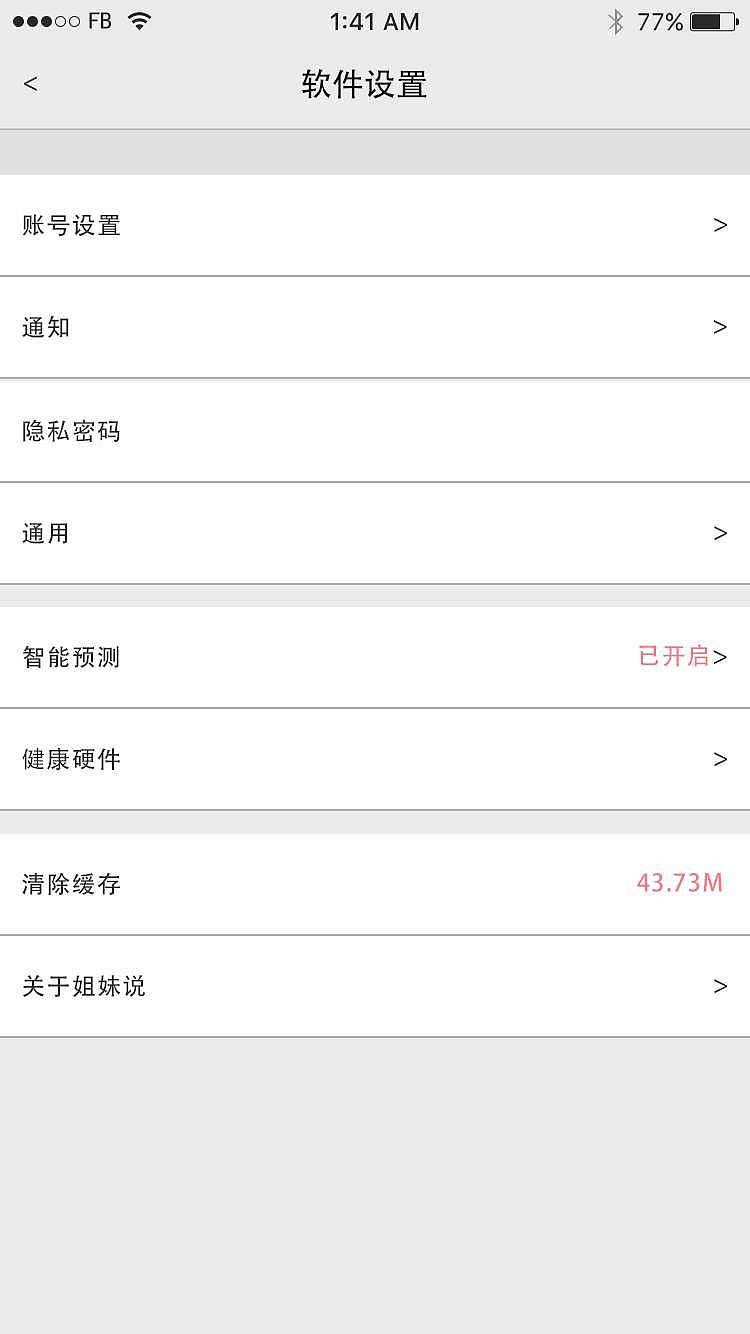Open the 通用 general settings row

tap(374, 534)
